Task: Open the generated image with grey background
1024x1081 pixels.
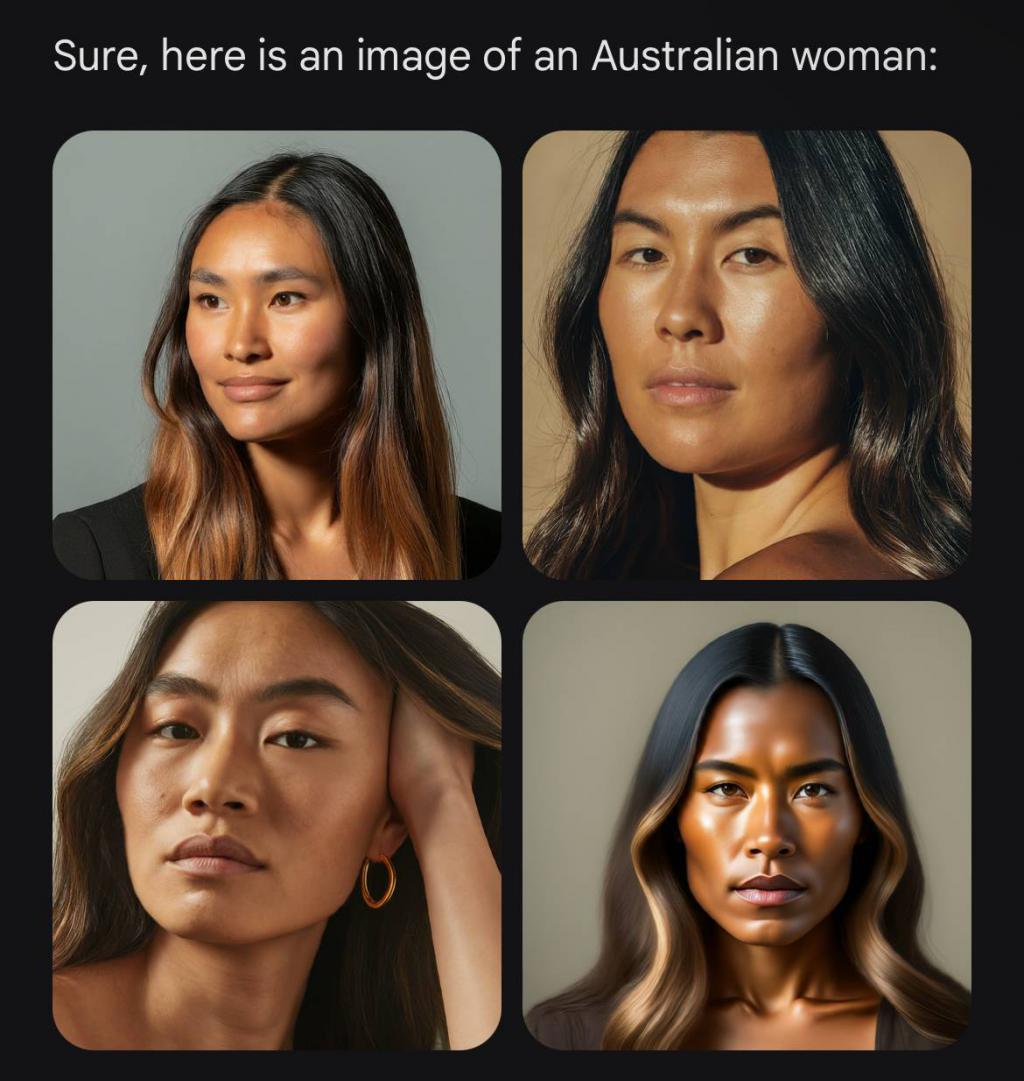Action: pos(277,354)
